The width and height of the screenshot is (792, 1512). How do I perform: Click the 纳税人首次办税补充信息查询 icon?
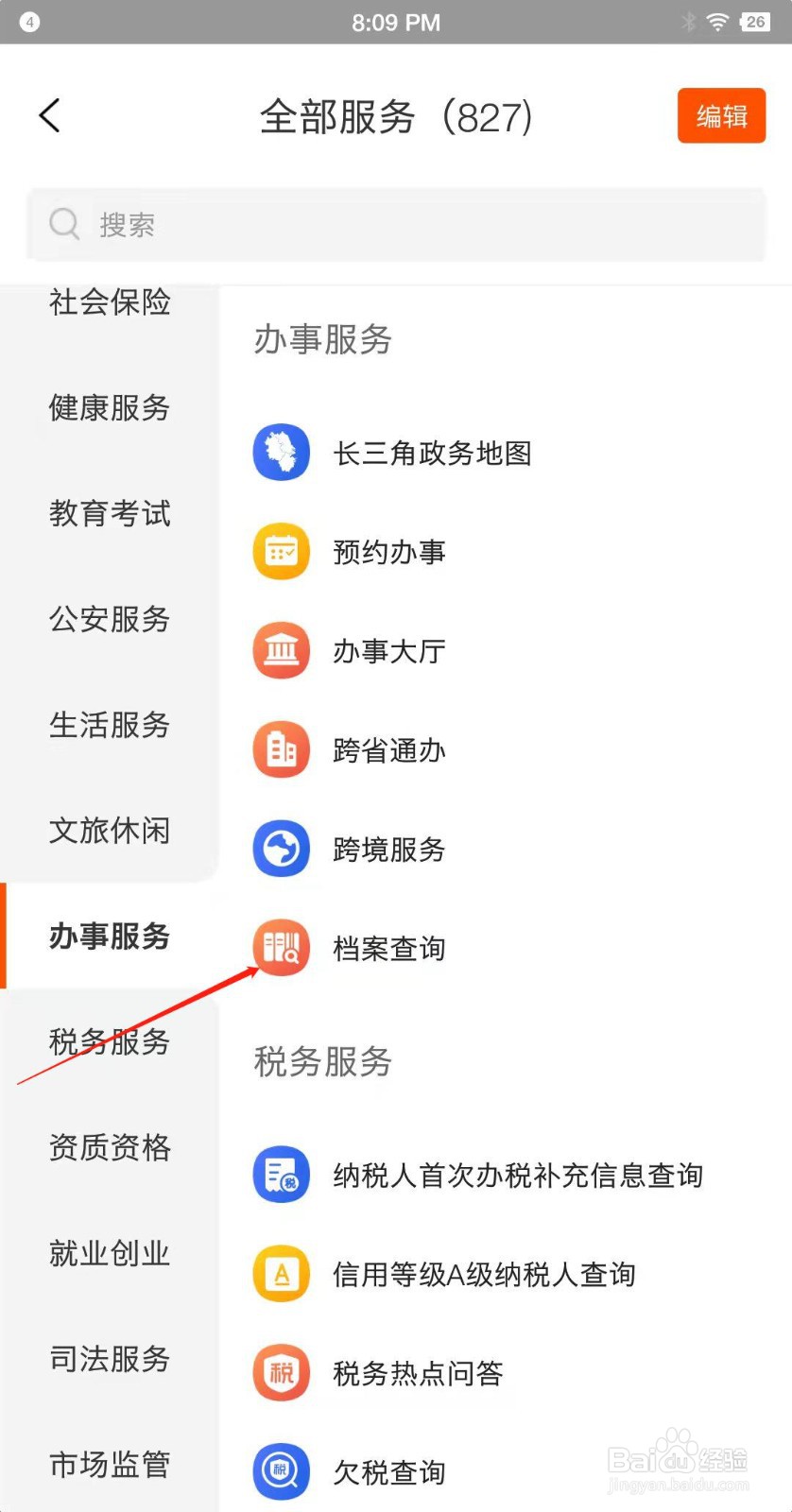pos(281,1175)
